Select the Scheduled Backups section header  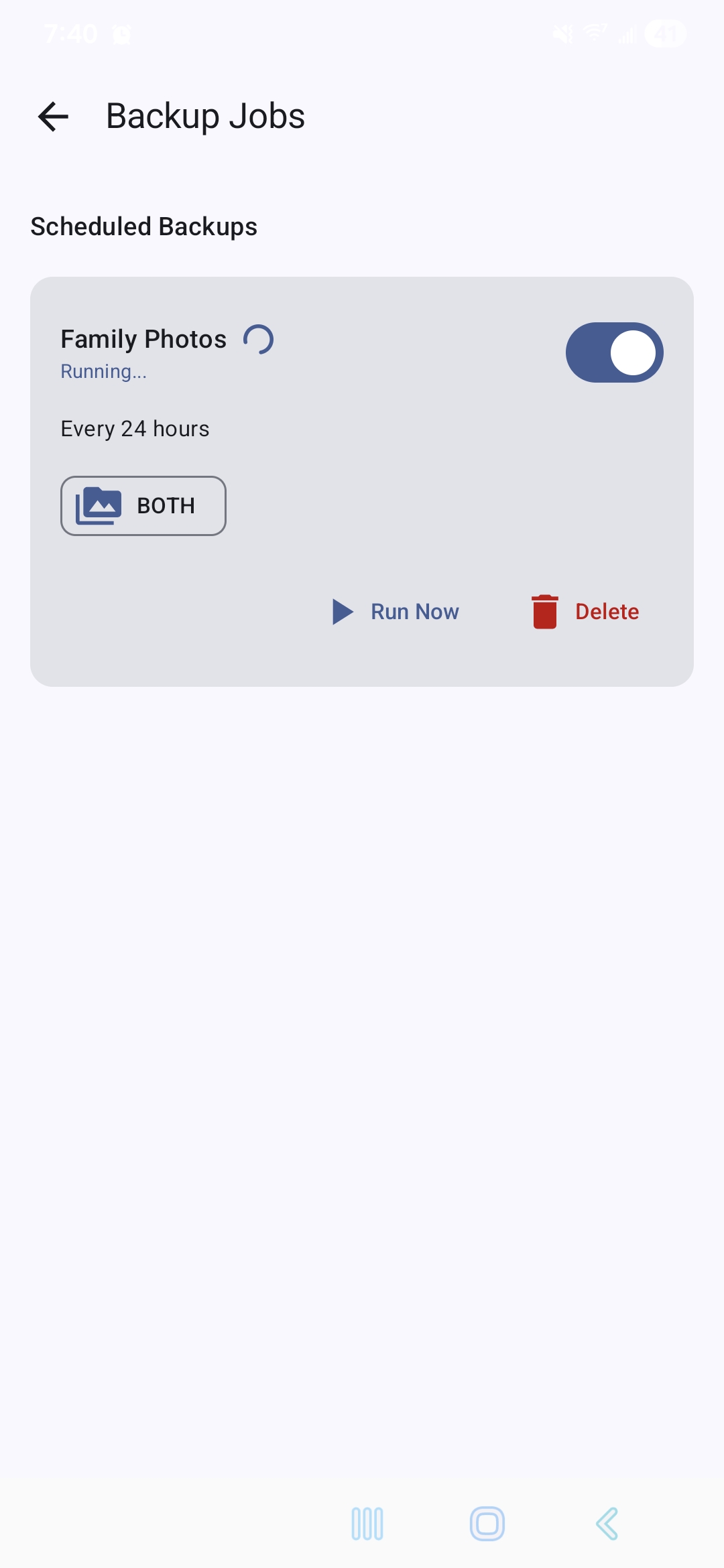(143, 226)
